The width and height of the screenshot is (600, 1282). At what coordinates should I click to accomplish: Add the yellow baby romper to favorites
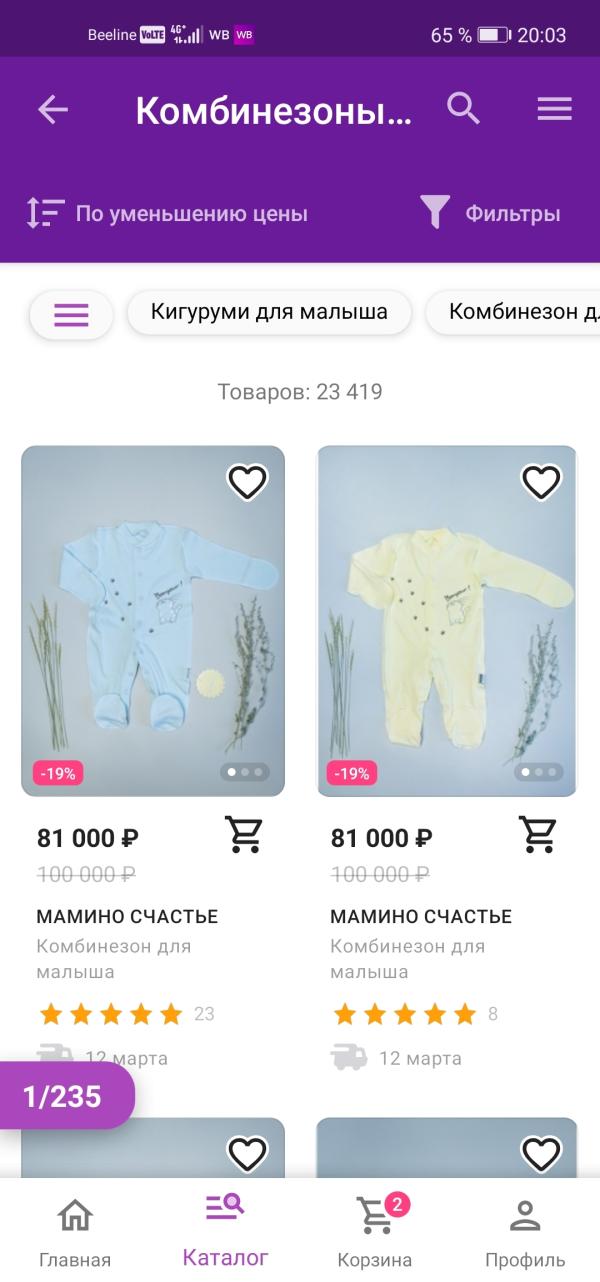(541, 482)
